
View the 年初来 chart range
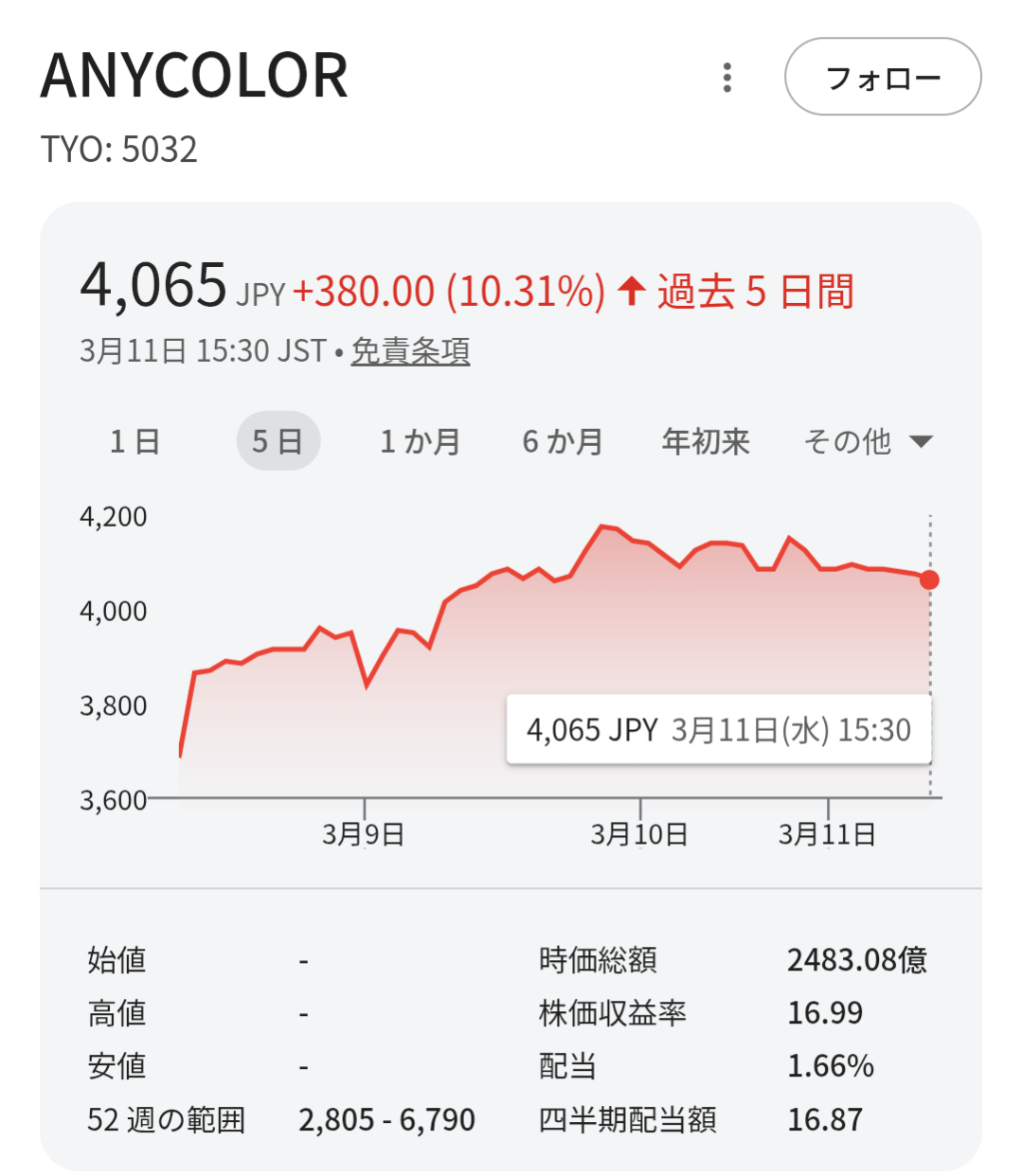tap(706, 441)
